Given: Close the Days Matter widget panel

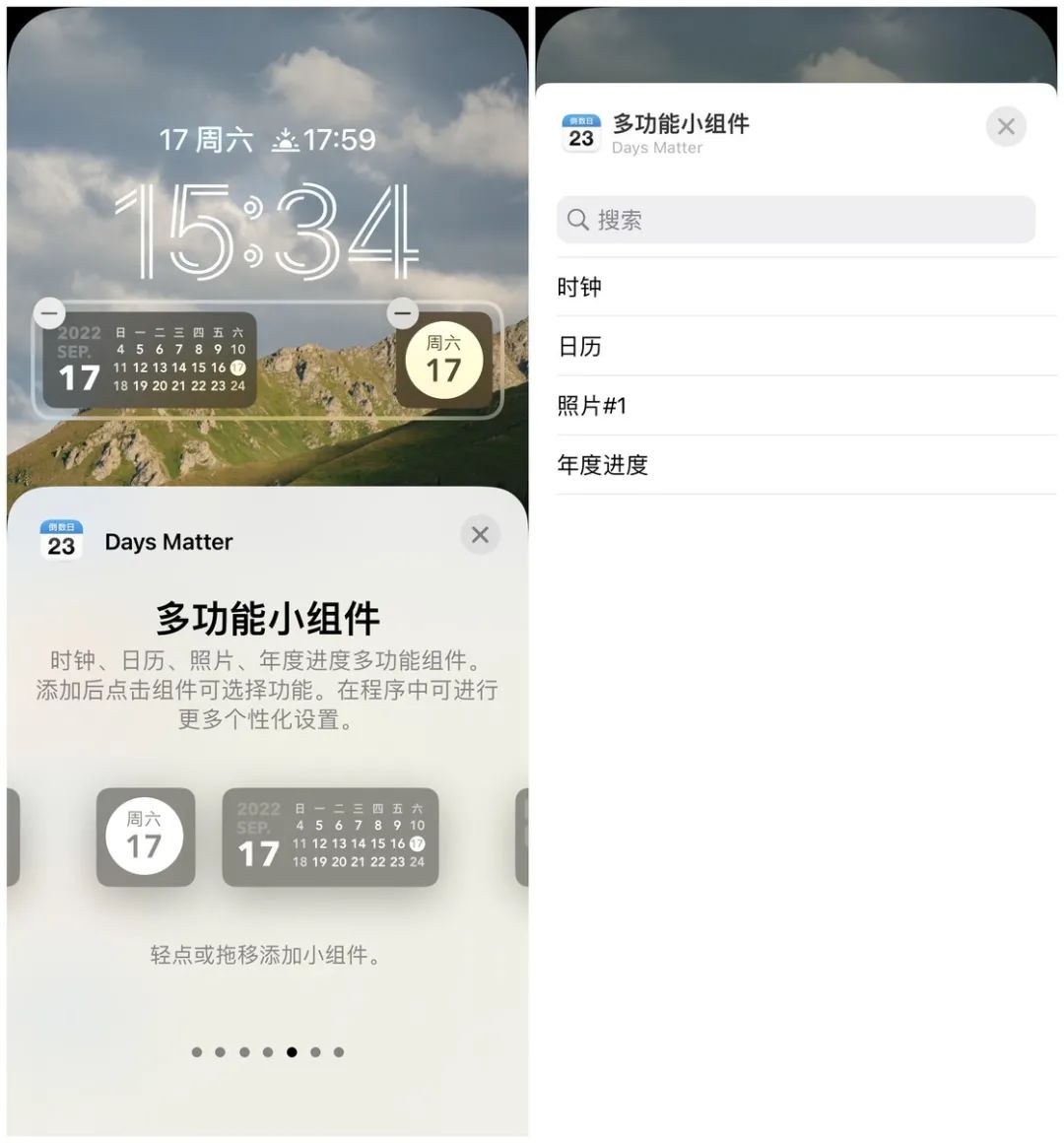Looking at the screenshot, I should coord(480,535).
